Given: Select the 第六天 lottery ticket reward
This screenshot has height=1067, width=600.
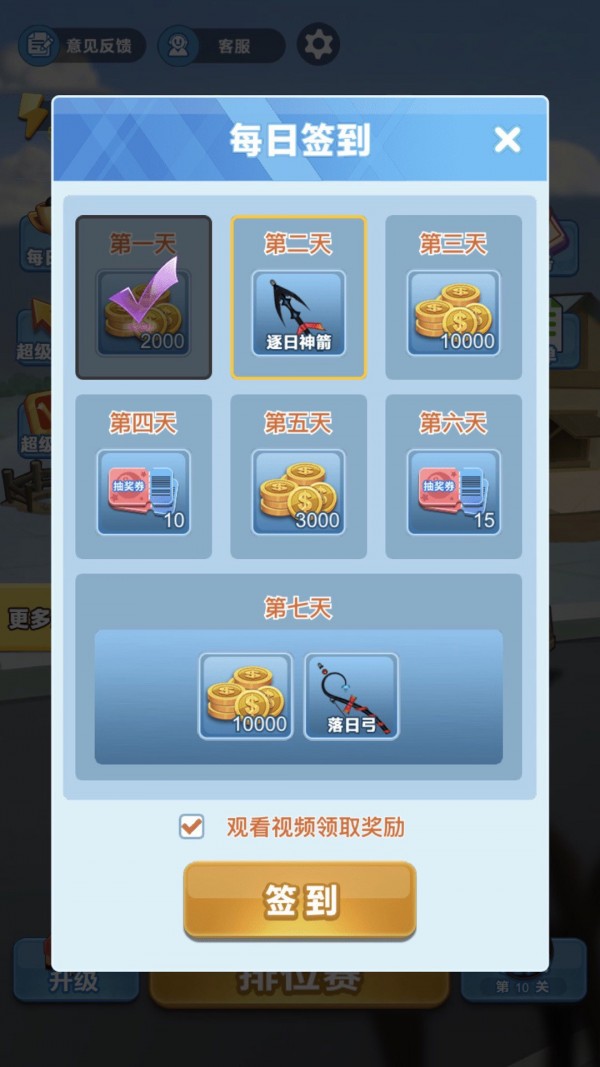Looking at the screenshot, I should [x=453, y=492].
